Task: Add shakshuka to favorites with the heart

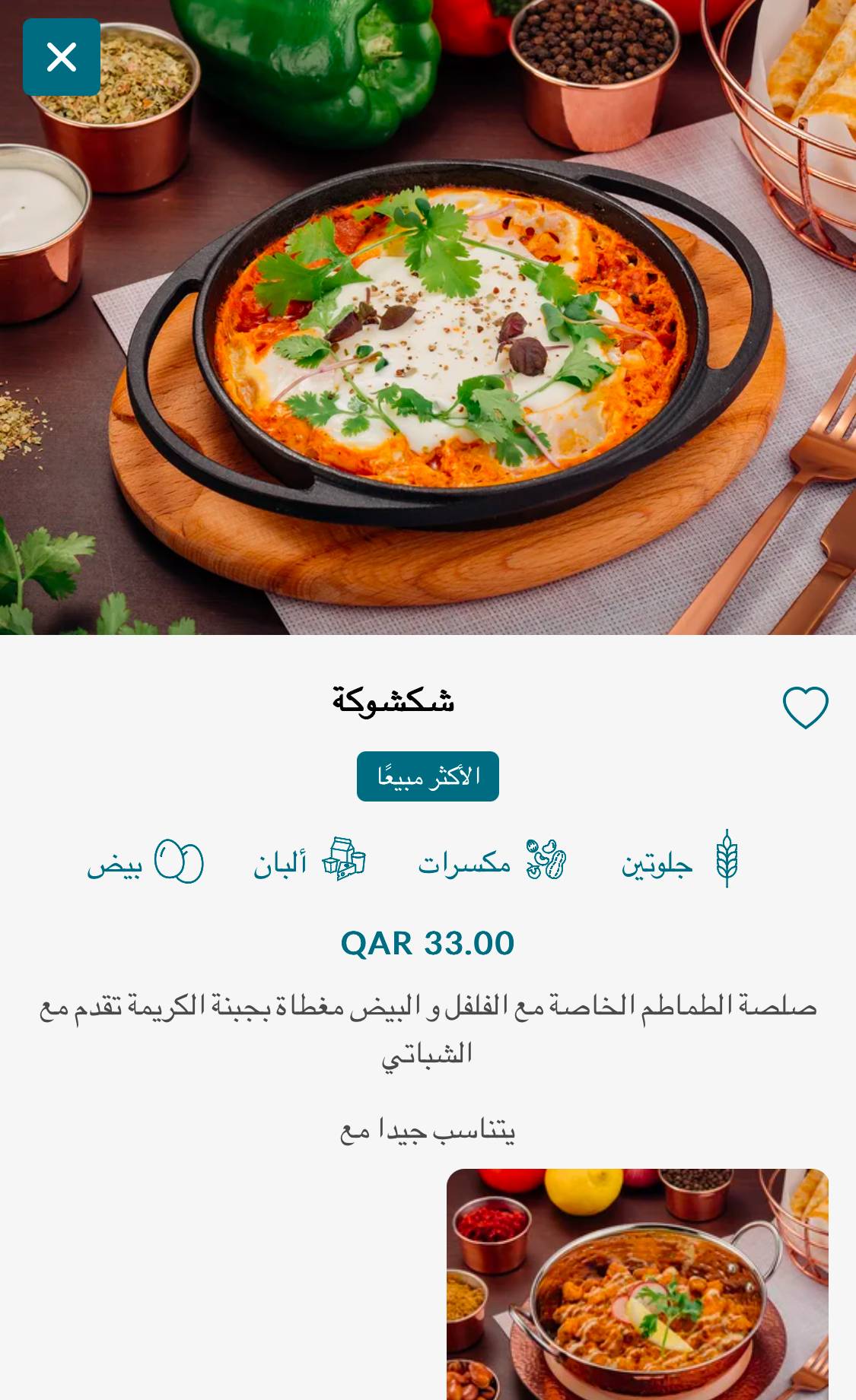Action: tap(805, 707)
